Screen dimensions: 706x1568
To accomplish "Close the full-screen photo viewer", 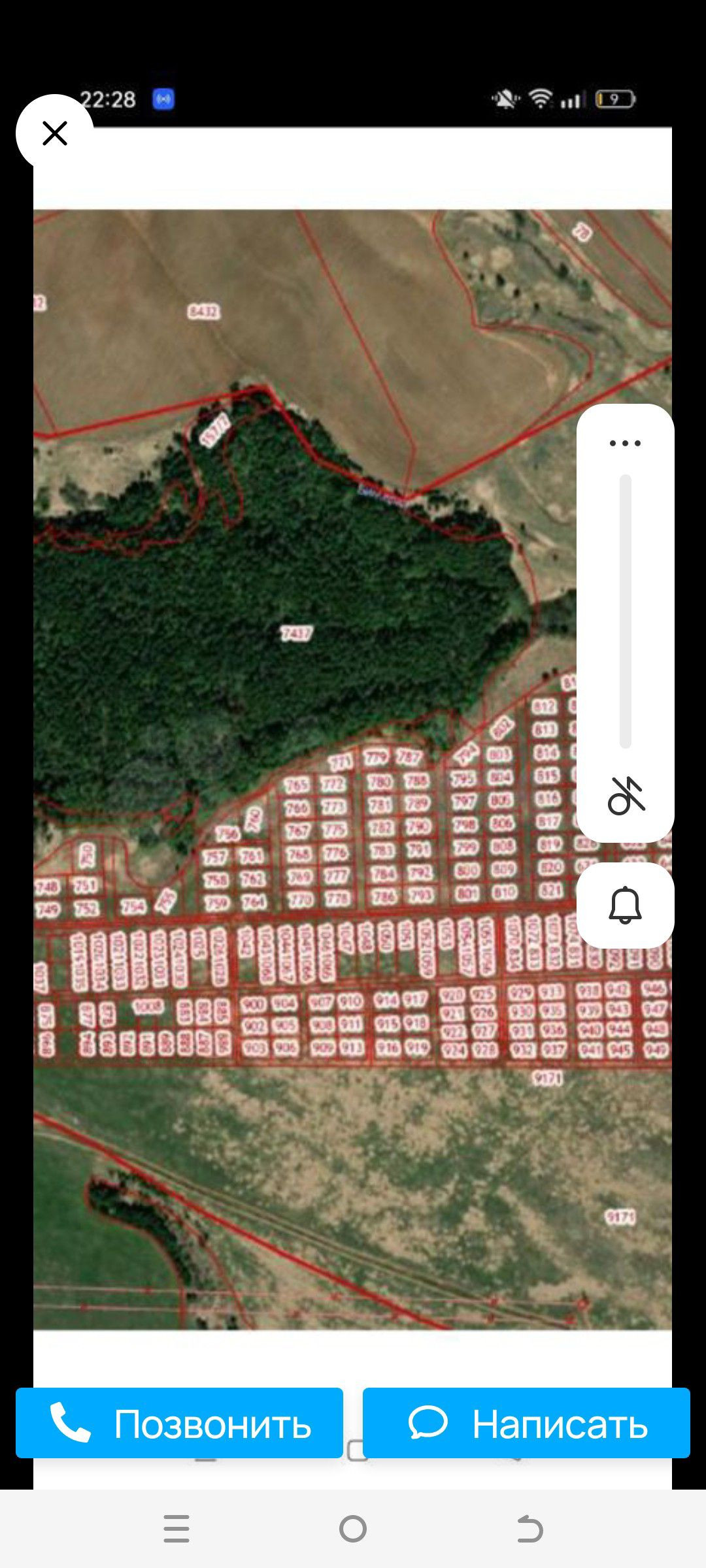I will (x=55, y=133).
